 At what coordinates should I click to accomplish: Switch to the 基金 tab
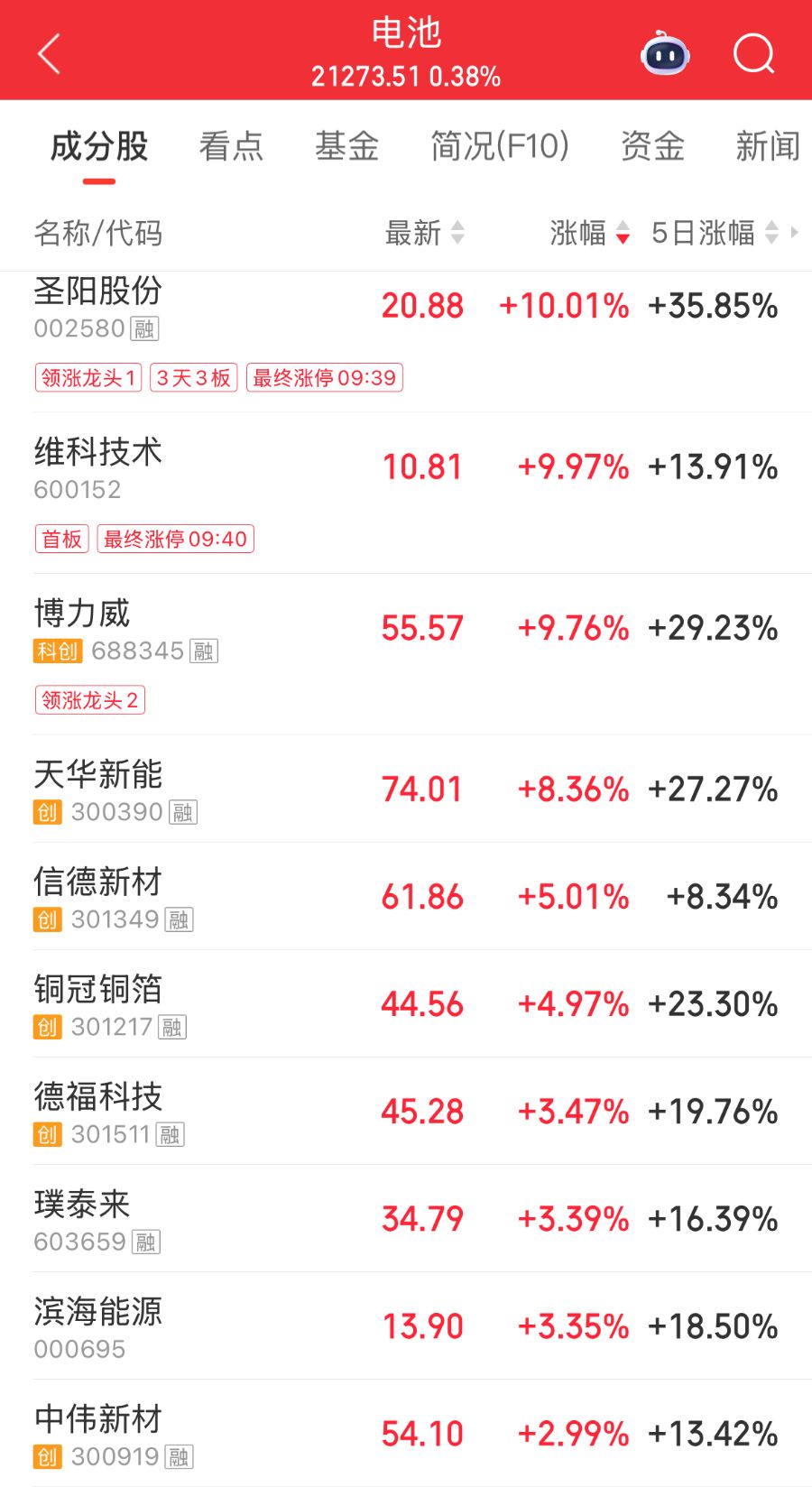click(x=346, y=146)
